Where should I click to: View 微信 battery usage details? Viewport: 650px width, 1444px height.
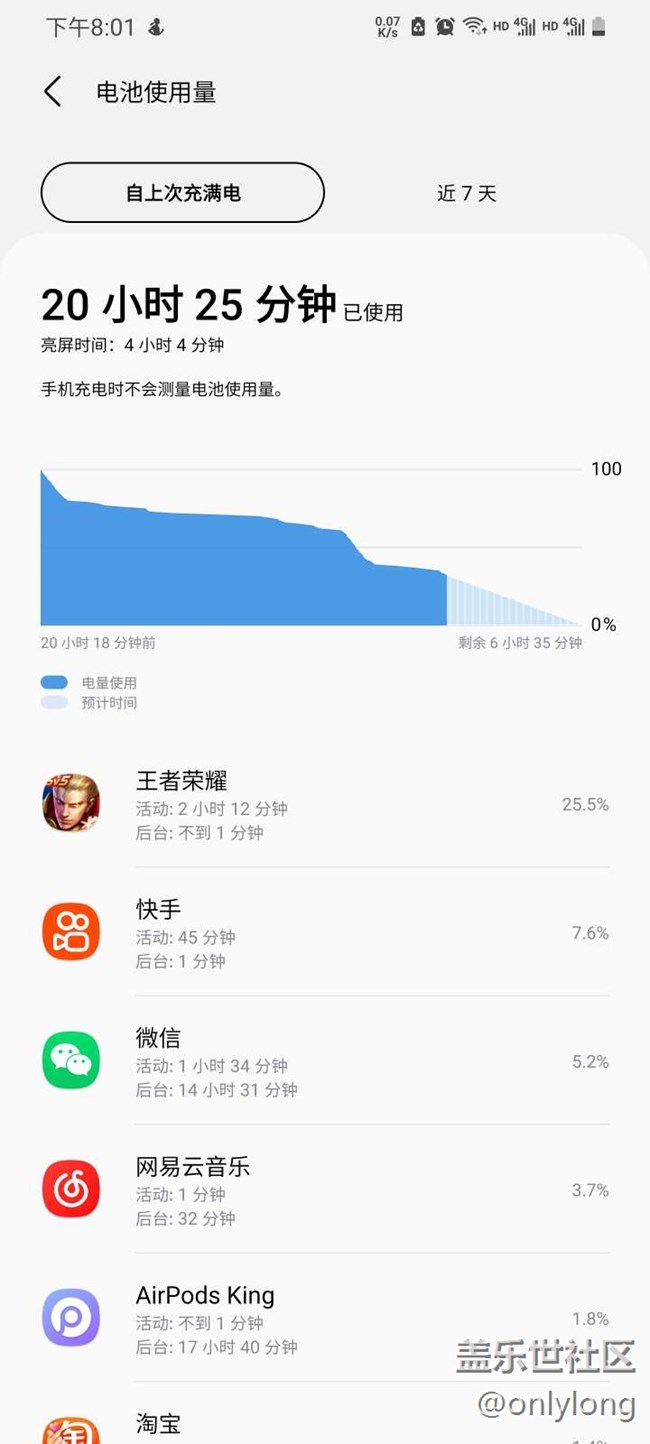325,1061
